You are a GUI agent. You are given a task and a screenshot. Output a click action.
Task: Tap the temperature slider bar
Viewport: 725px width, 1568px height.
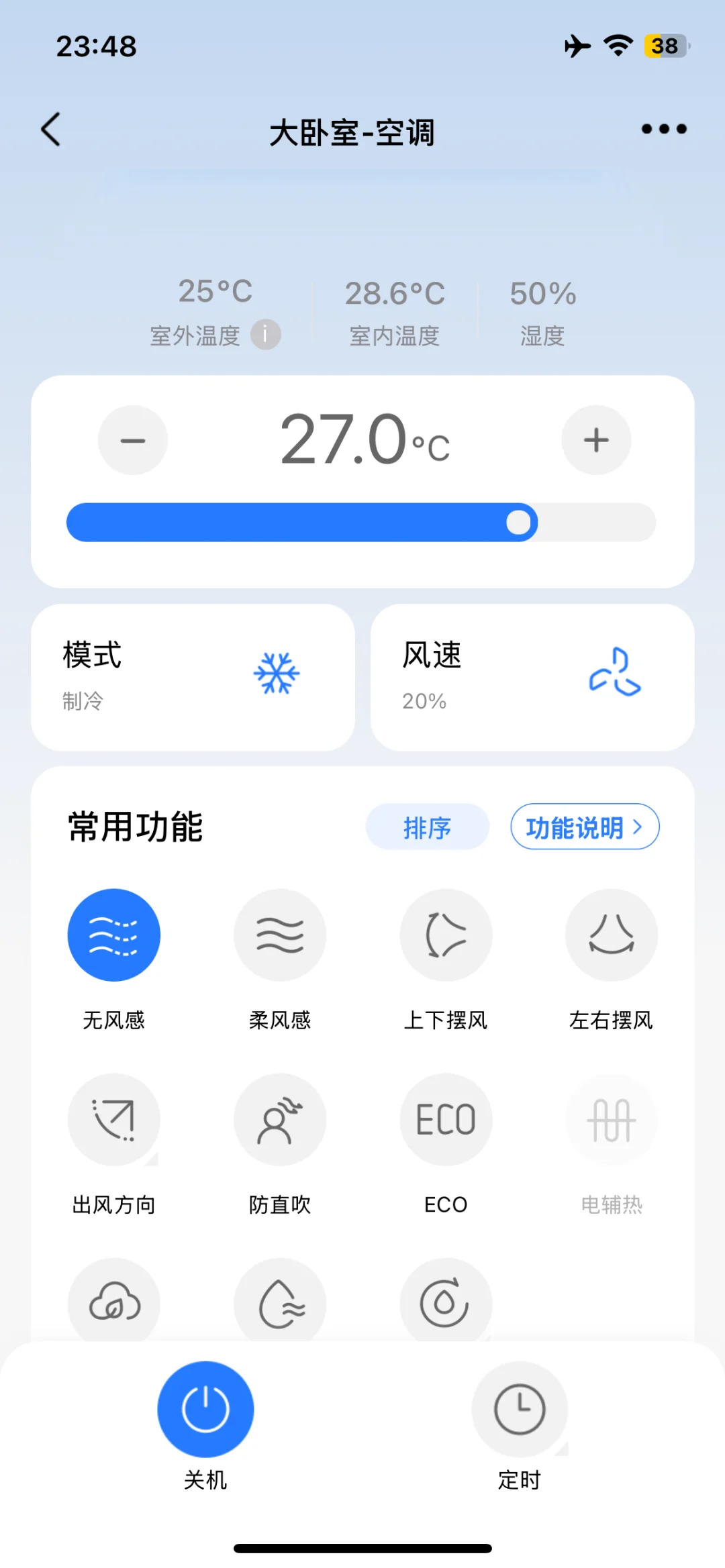(x=361, y=522)
